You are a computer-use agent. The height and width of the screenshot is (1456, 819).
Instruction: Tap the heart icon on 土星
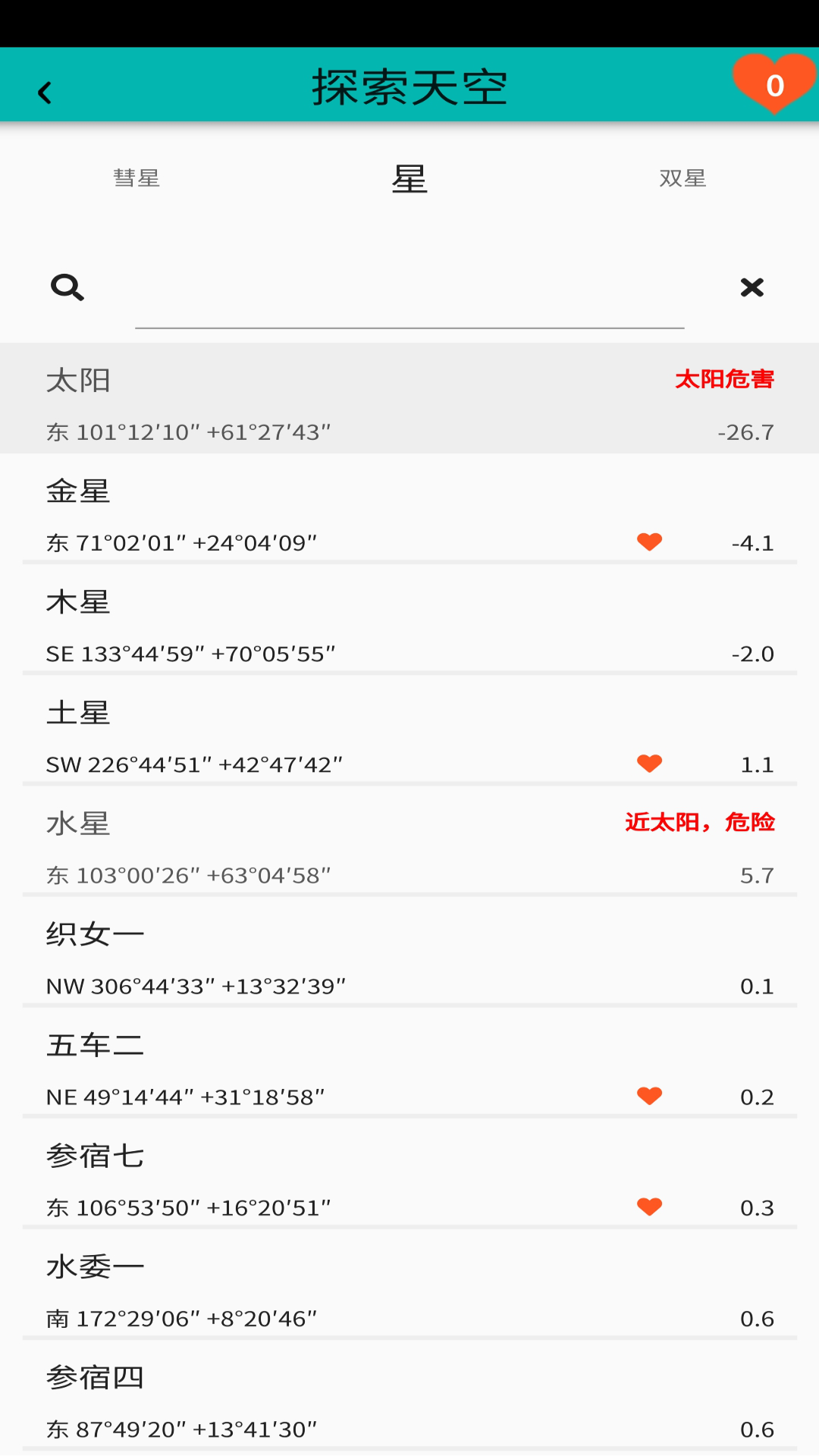point(650,763)
